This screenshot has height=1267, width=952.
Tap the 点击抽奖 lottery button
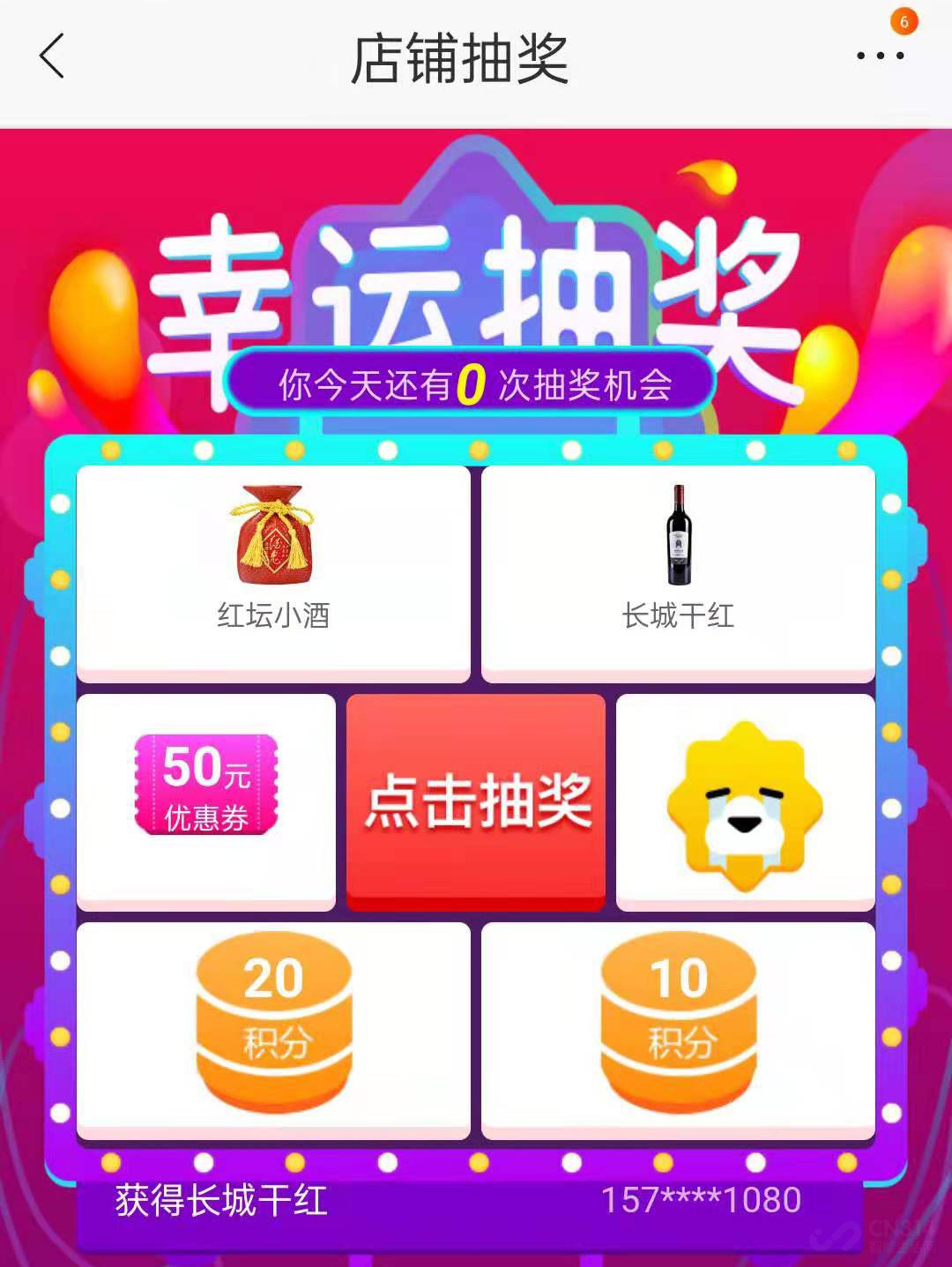point(476,801)
